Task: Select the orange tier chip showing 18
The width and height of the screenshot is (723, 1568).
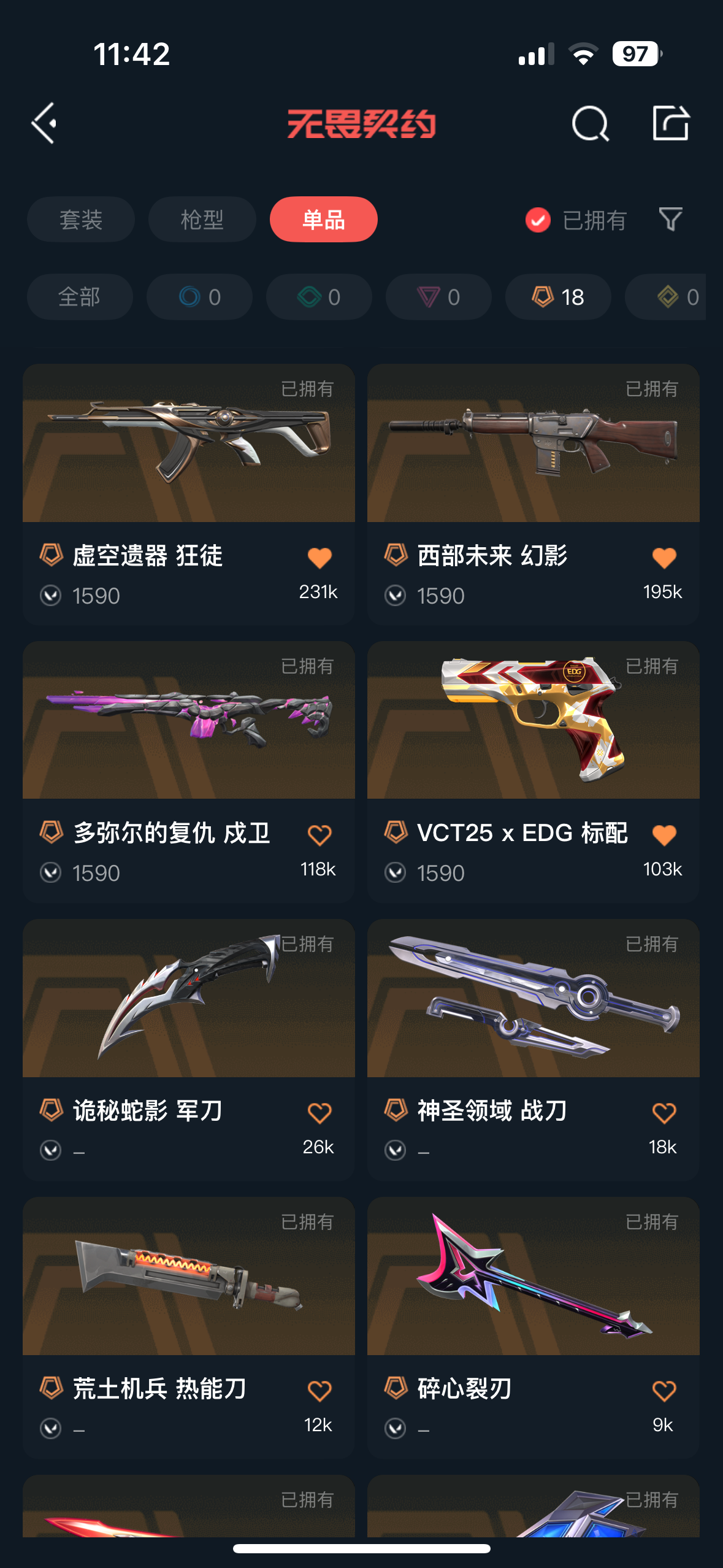Action: [x=558, y=297]
